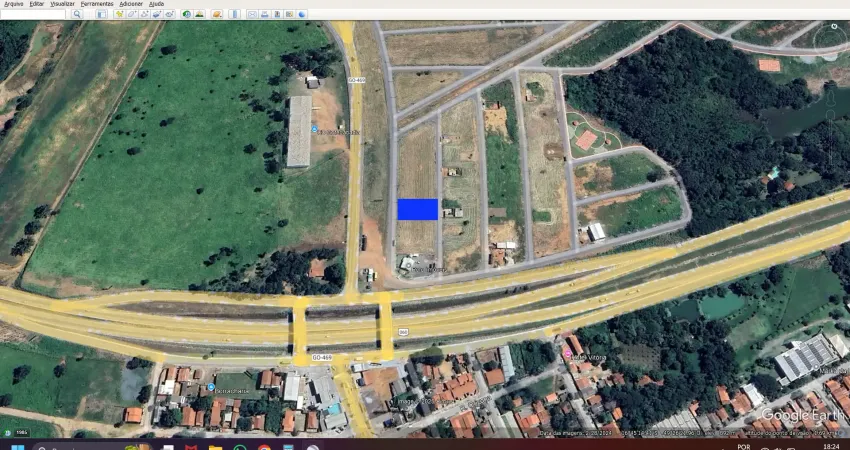
Task: Open the Editar menu
Action: (37, 4)
